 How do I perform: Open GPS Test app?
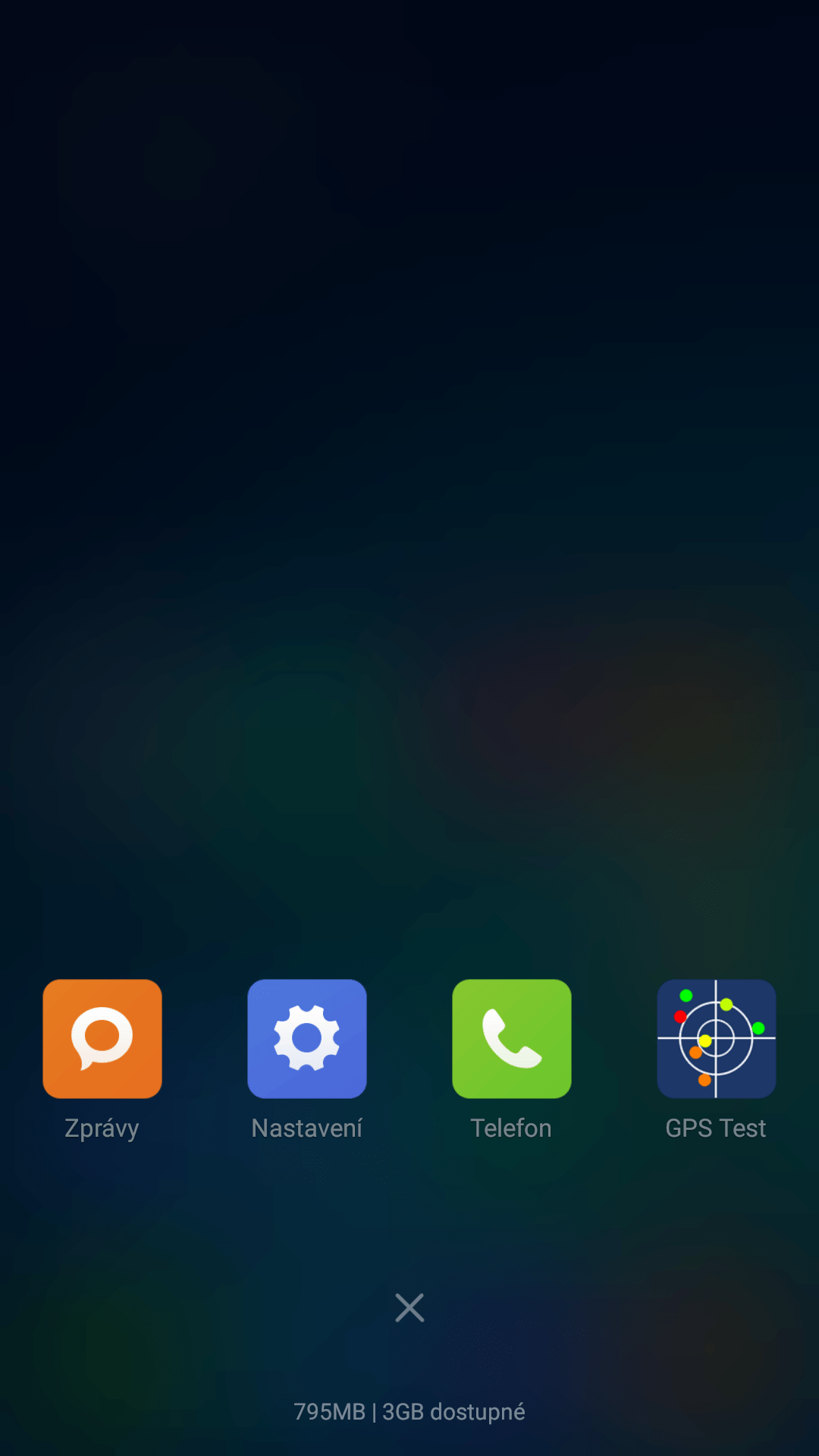717,1039
